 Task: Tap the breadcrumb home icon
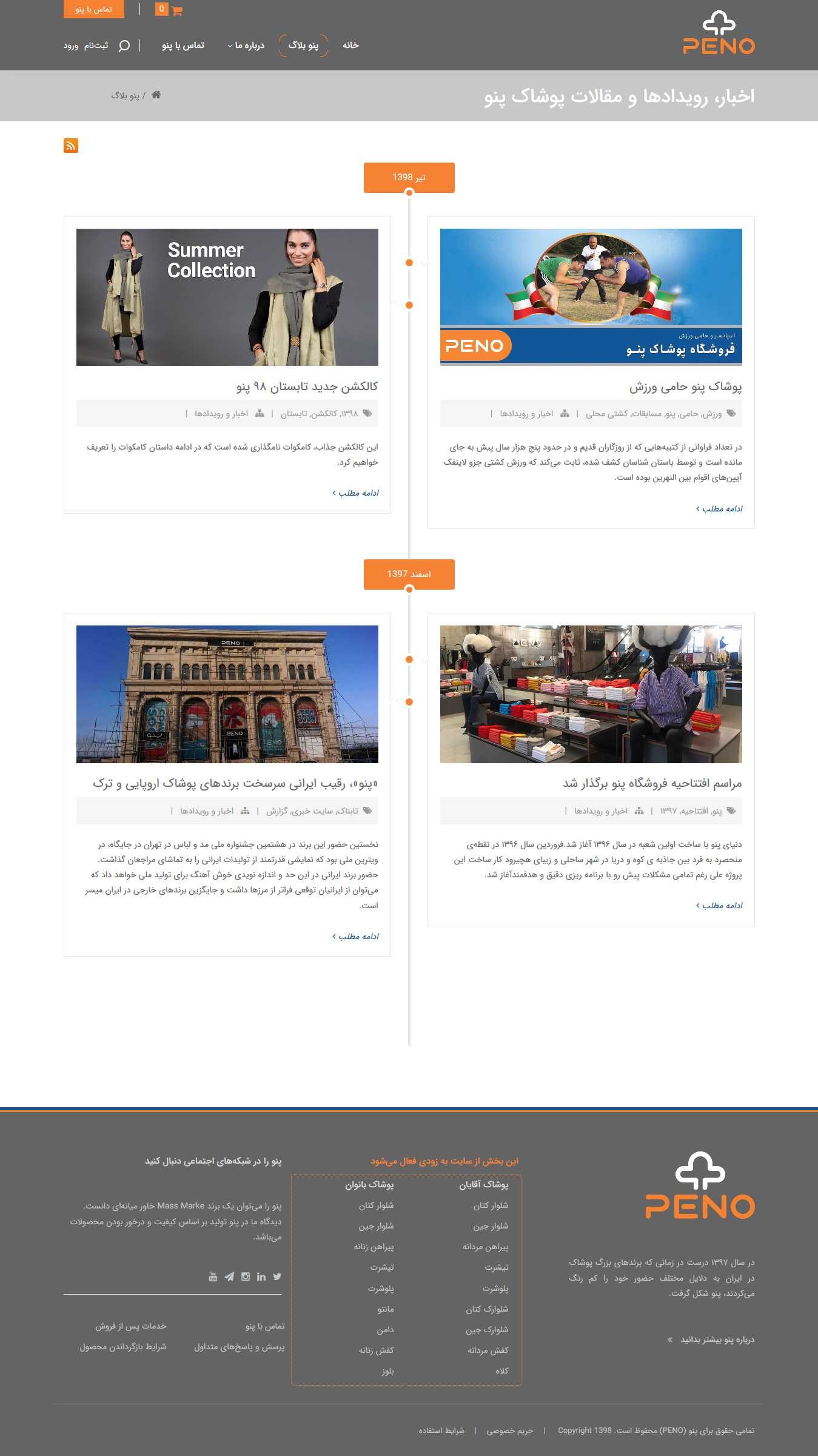click(x=156, y=95)
